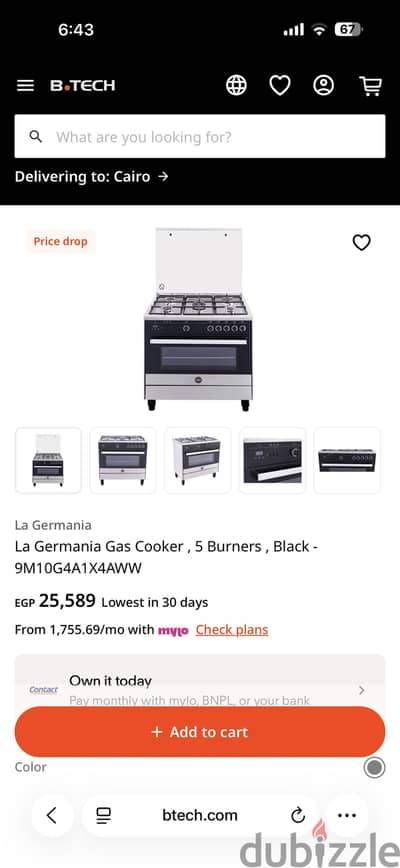400x868 pixels.
Task: Open the Own it today row
Action: click(x=200, y=685)
